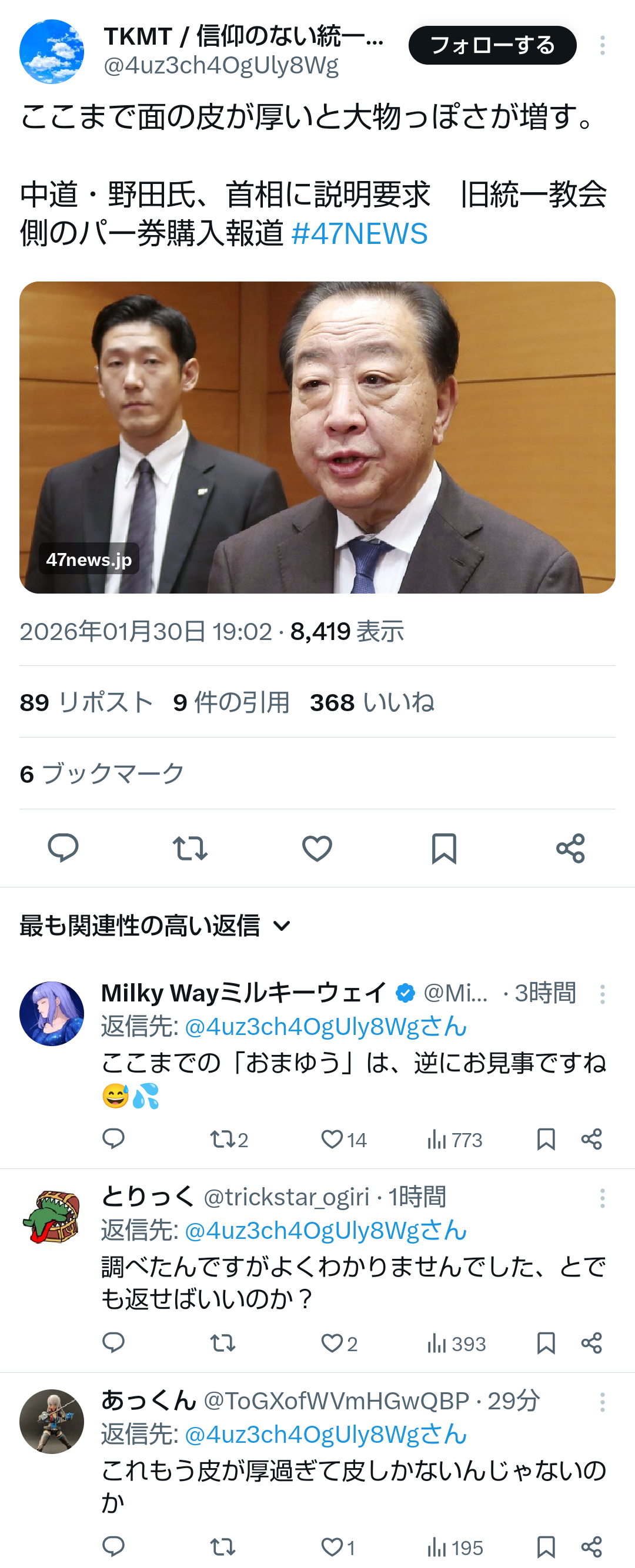View the 9 件の引用 quotes
The width and height of the screenshot is (635, 1568).
pyautogui.click(x=230, y=702)
